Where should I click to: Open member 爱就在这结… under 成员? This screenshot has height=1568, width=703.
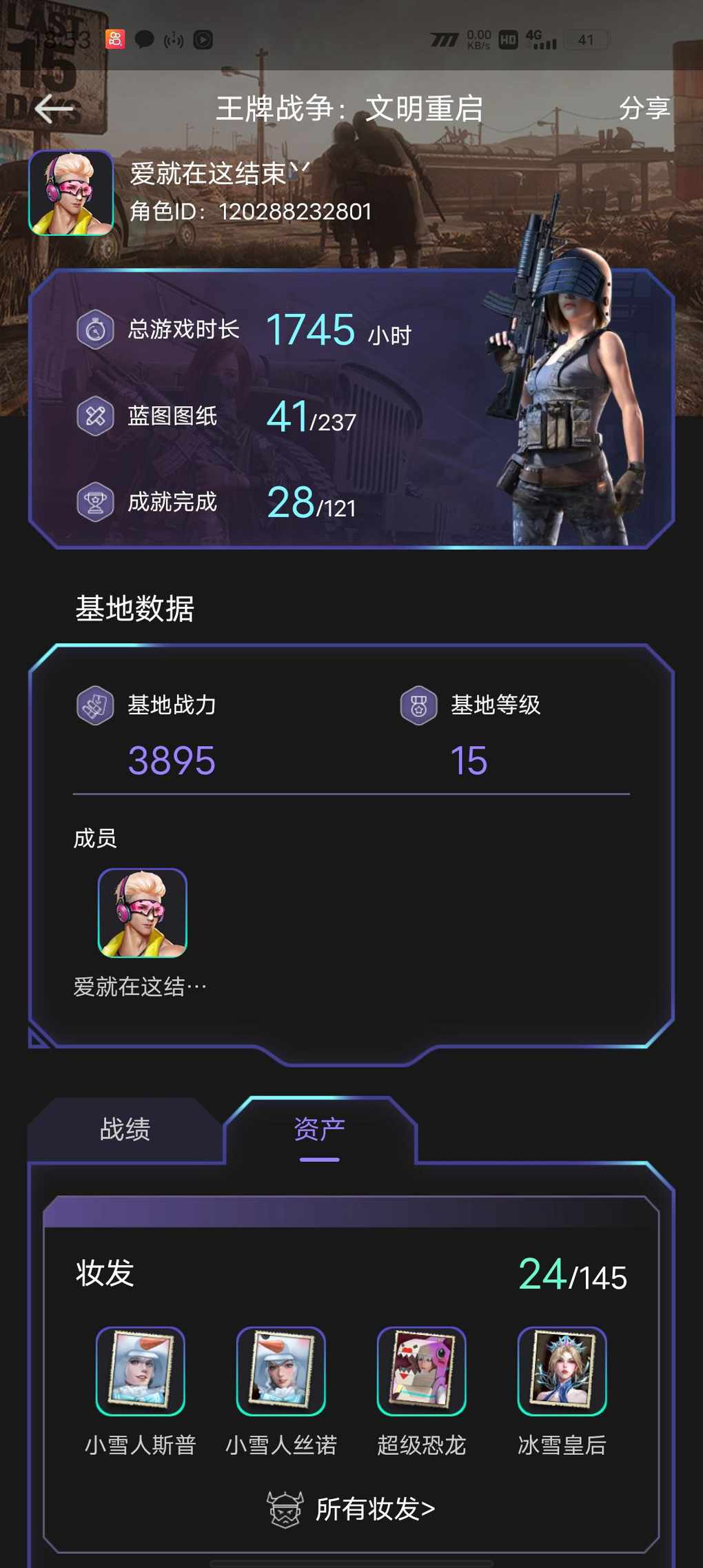click(142, 913)
